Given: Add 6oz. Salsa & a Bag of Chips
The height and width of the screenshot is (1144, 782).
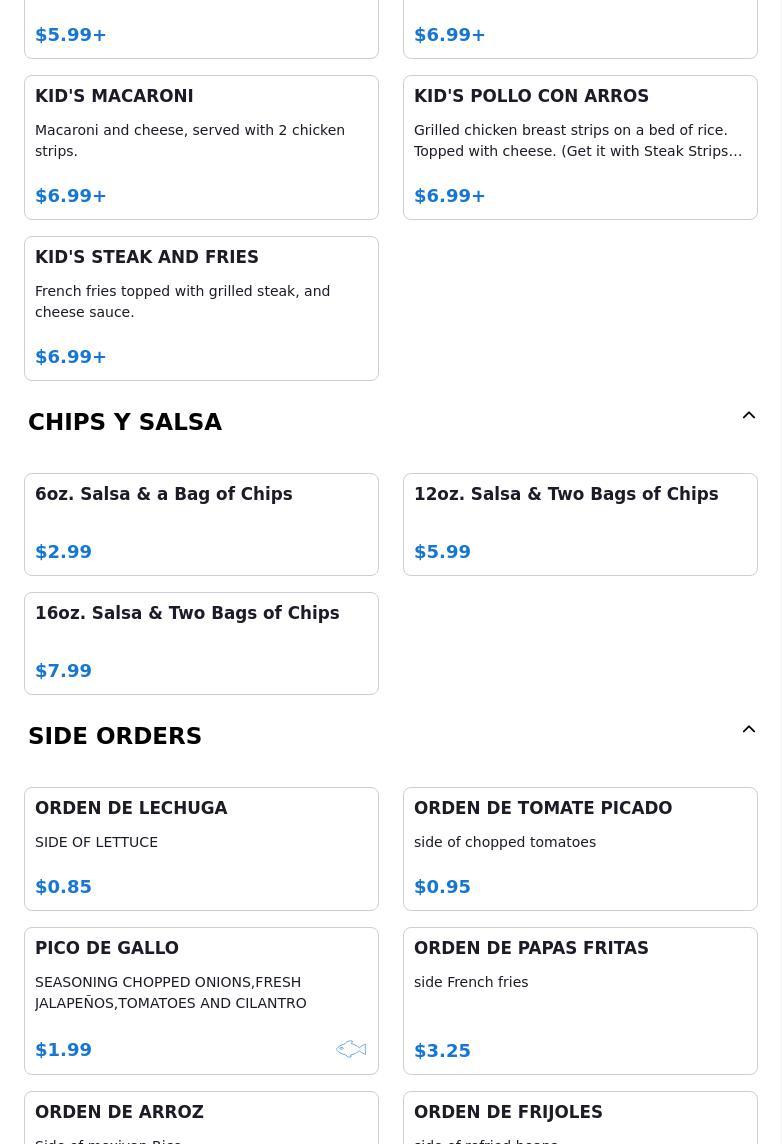Looking at the screenshot, I should tap(201, 524).
